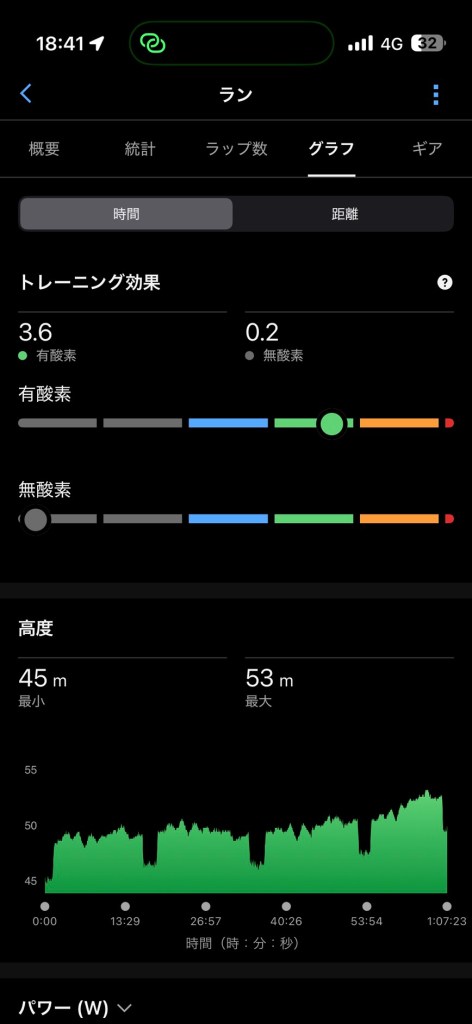The width and height of the screenshot is (472, 1024).
Task: Select the グラフ tab
Action: point(331,148)
